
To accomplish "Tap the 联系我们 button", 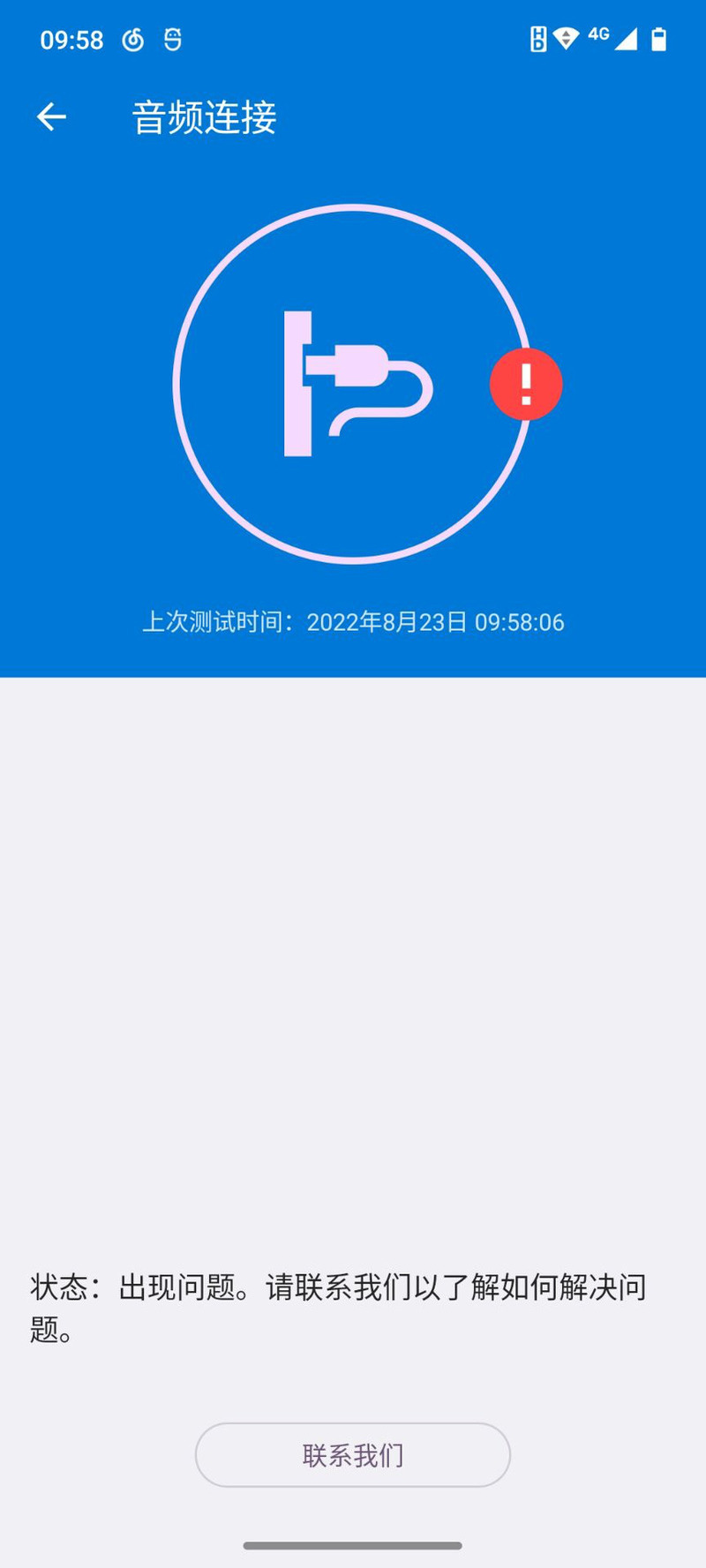I will pos(353,1454).
